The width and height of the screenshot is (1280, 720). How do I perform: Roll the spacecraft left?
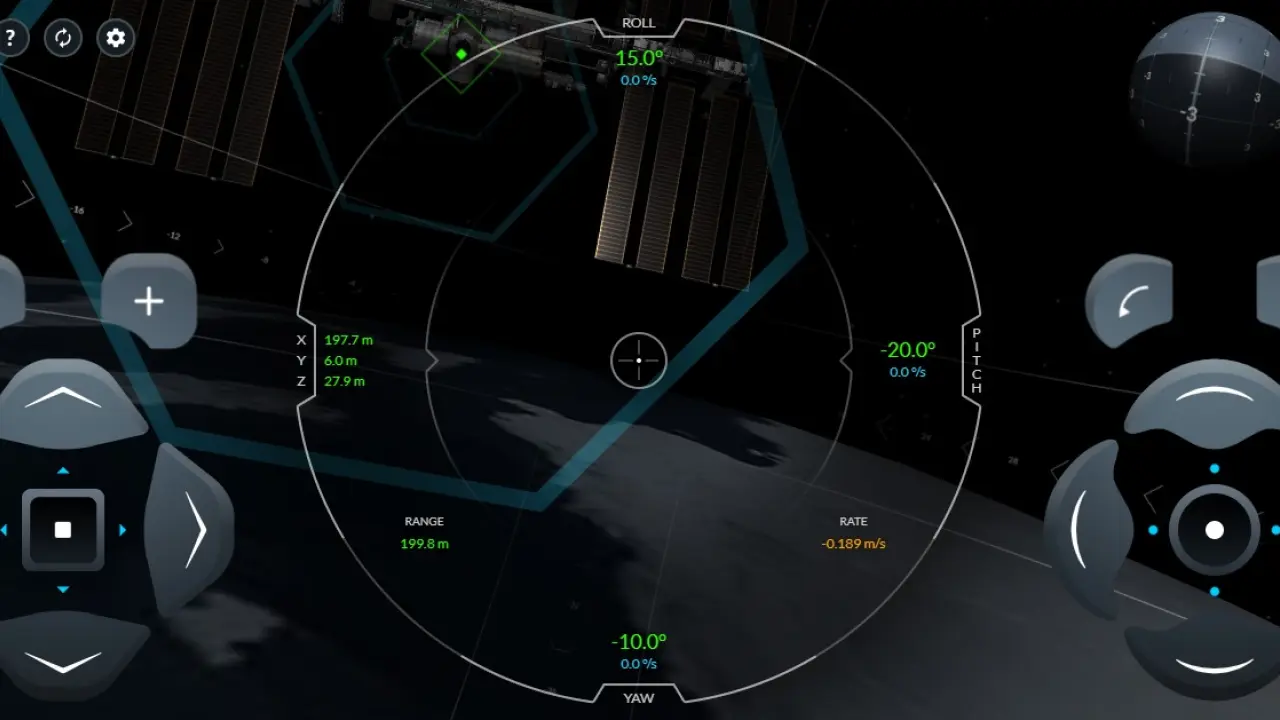[x=1132, y=301]
